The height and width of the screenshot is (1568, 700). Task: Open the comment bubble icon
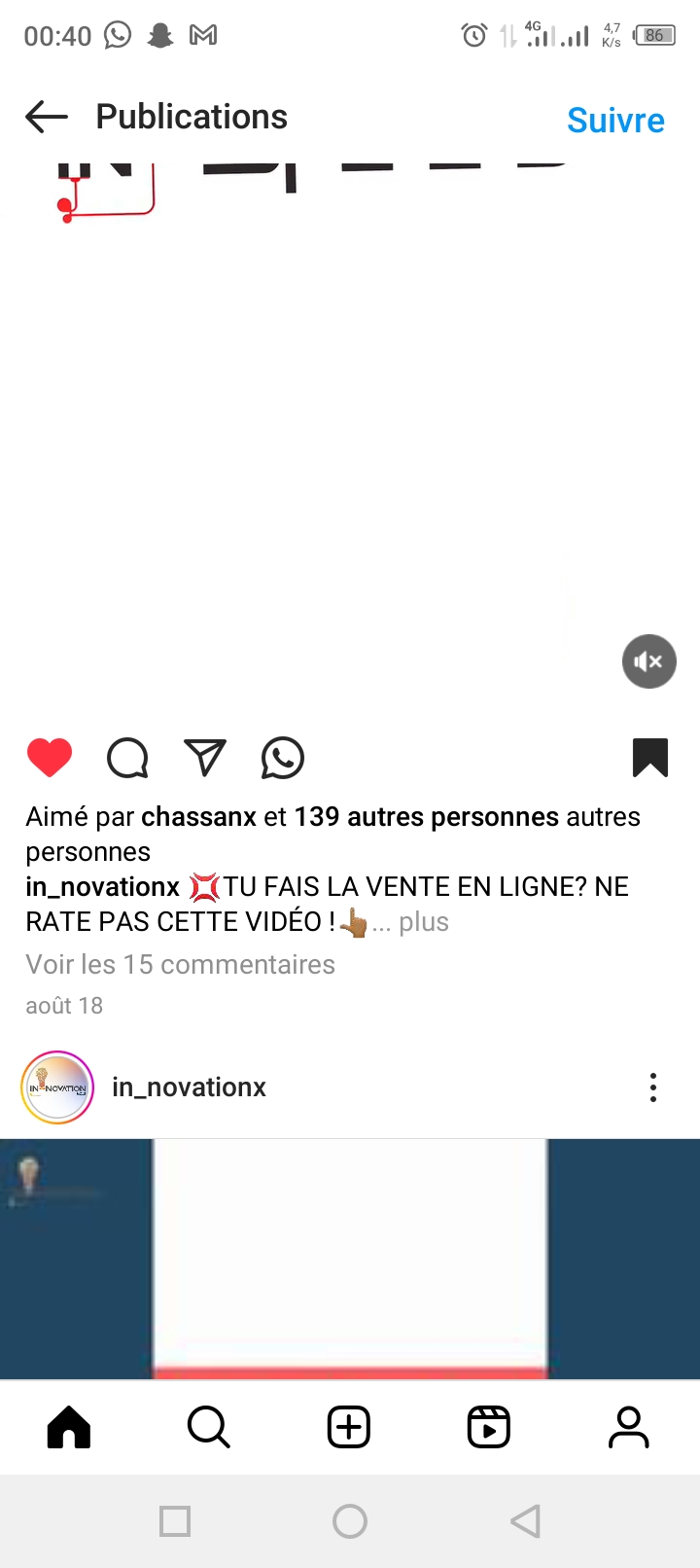point(127,758)
